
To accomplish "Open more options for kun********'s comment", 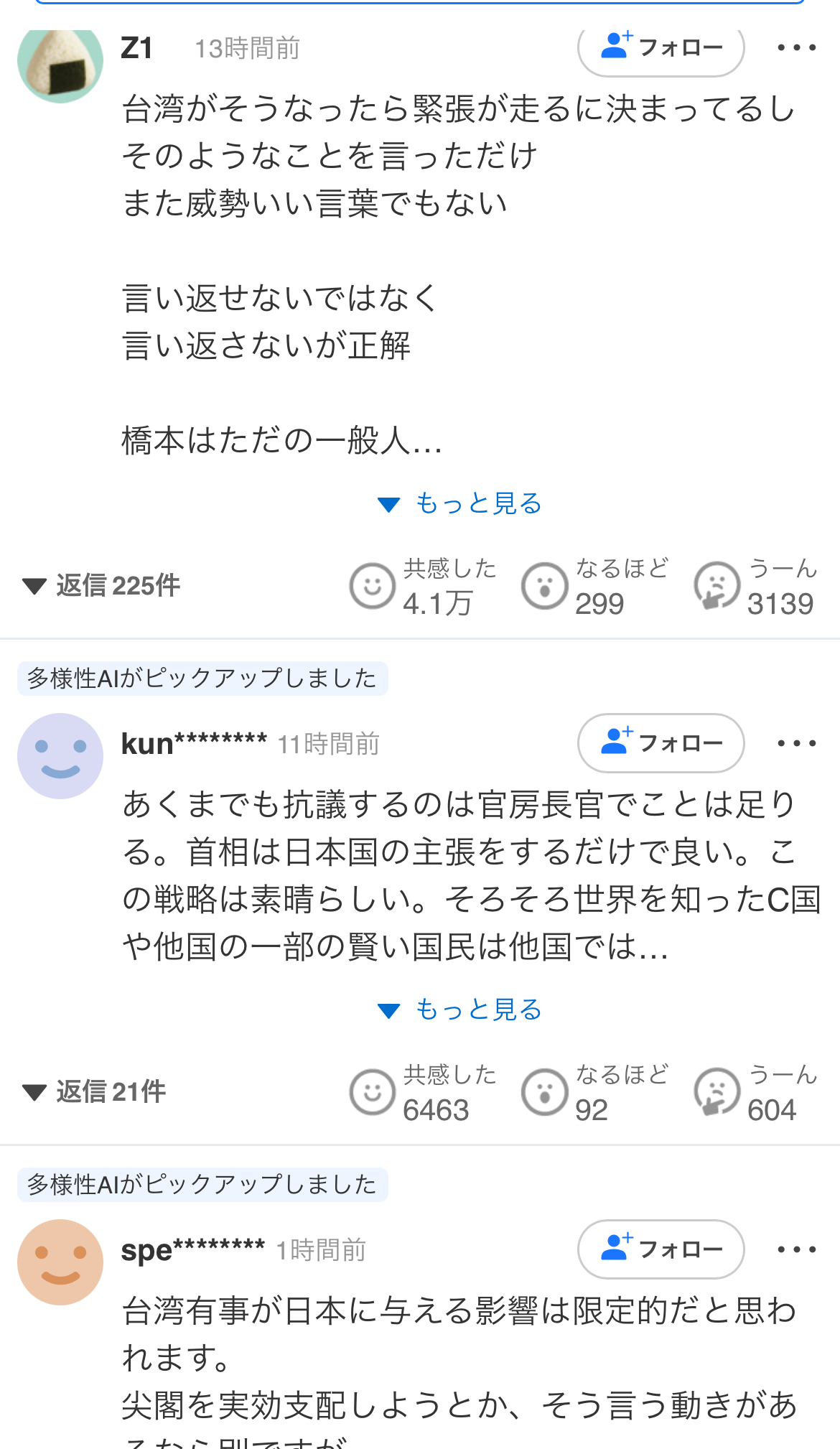I will (x=796, y=743).
